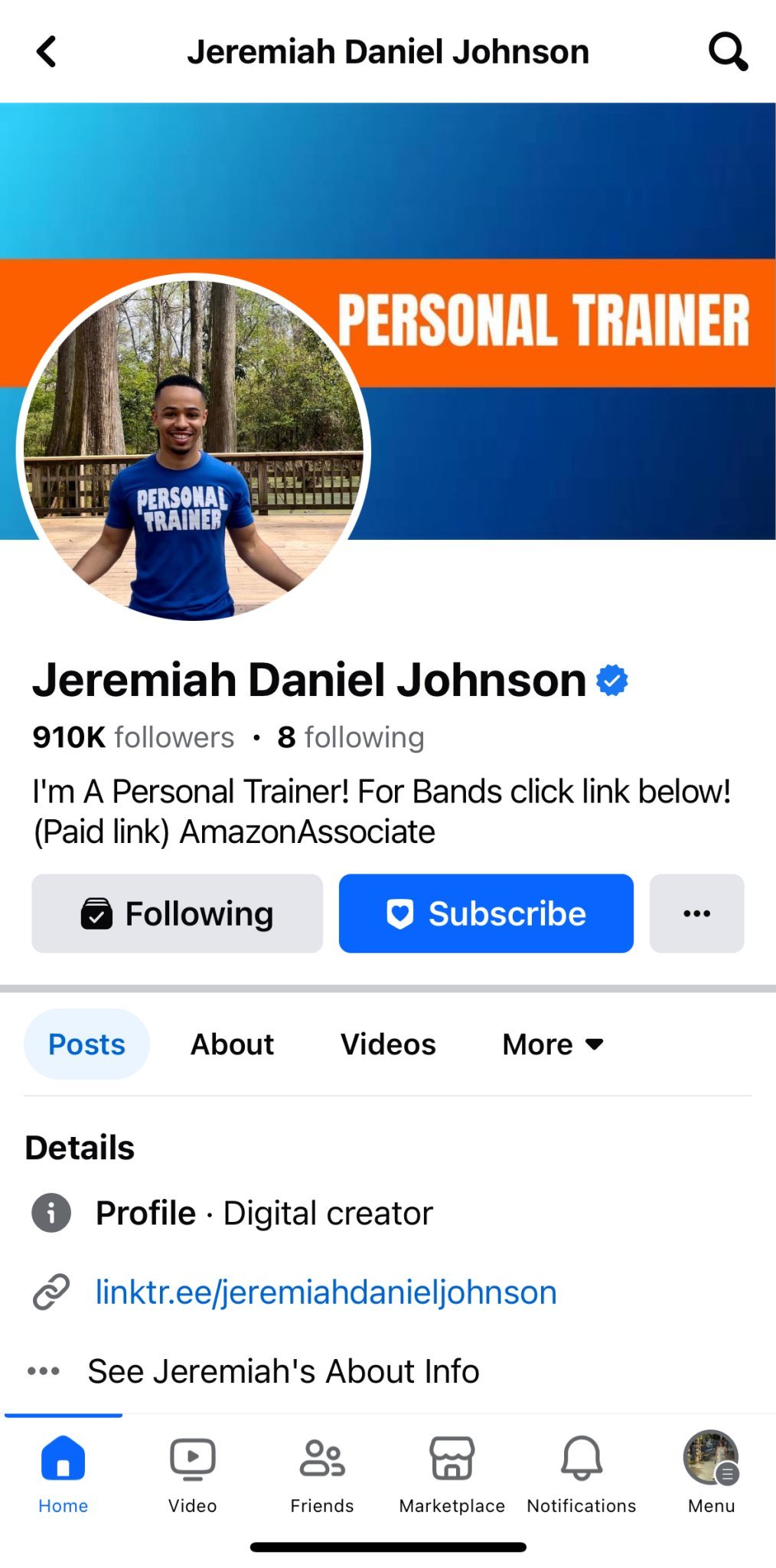Tap the Following button

177,913
